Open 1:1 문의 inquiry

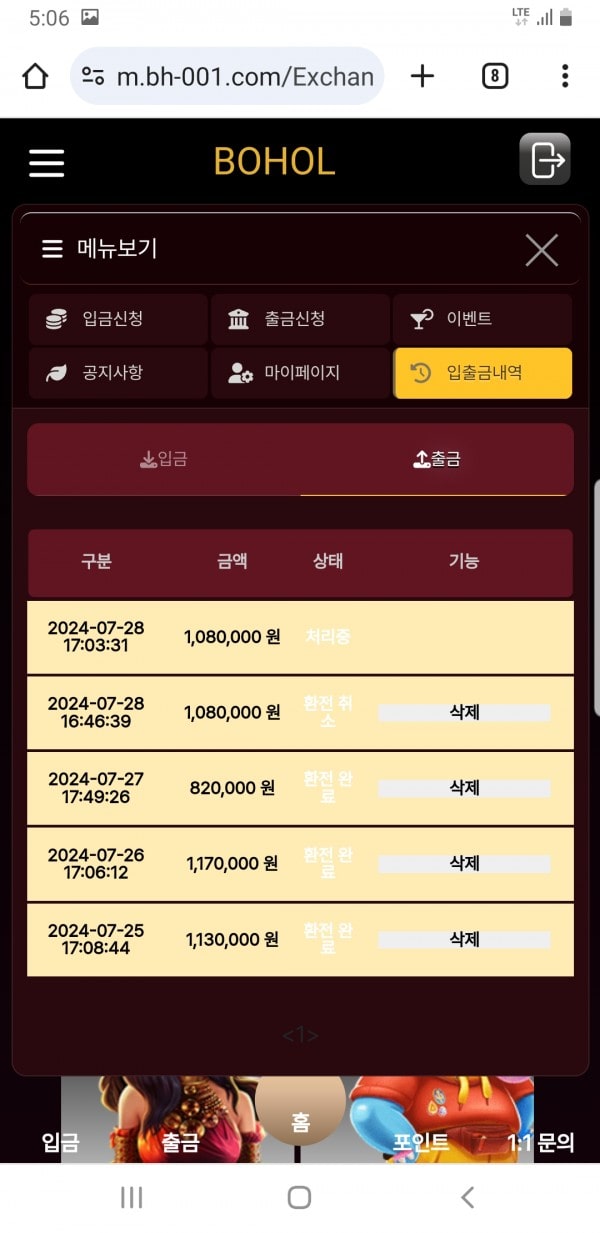pyautogui.click(x=540, y=1143)
